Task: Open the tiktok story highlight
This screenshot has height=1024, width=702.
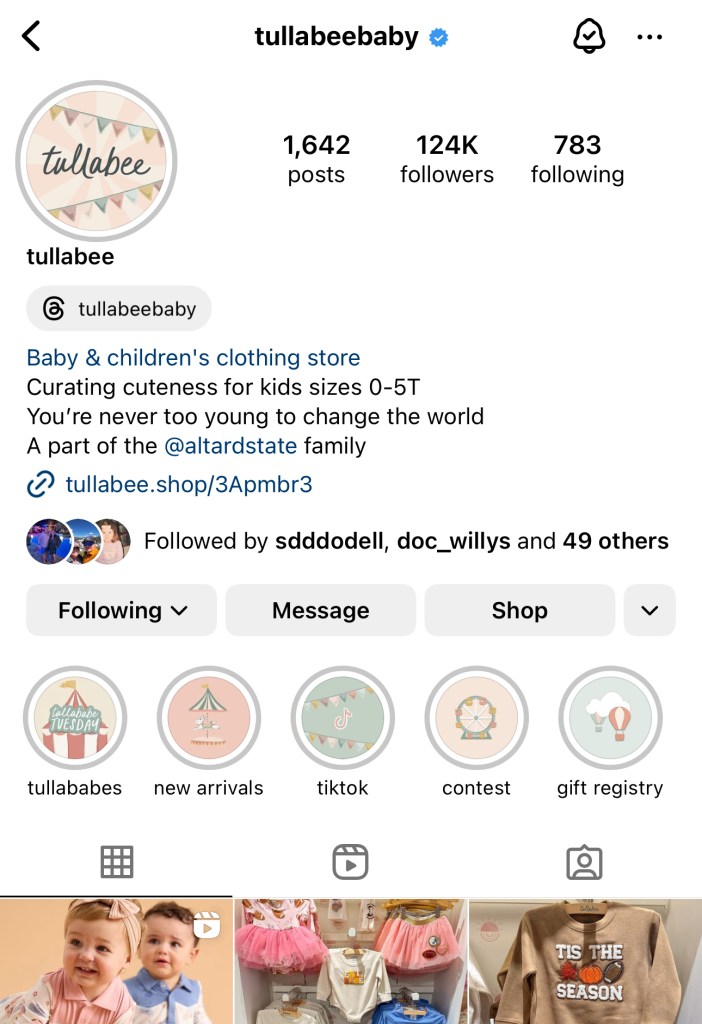Action: (343, 719)
